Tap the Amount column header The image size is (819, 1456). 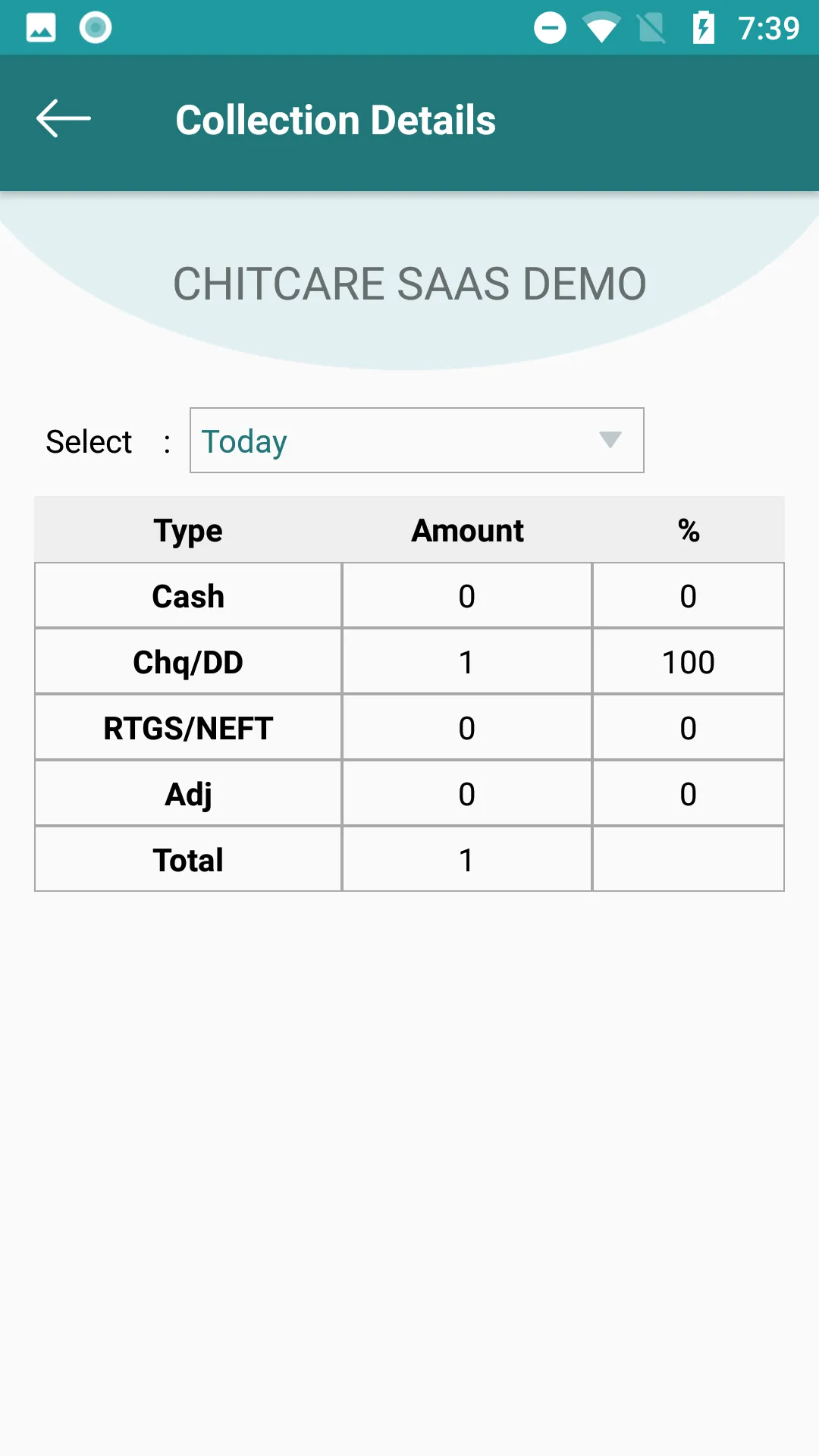[x=466, y=529]
